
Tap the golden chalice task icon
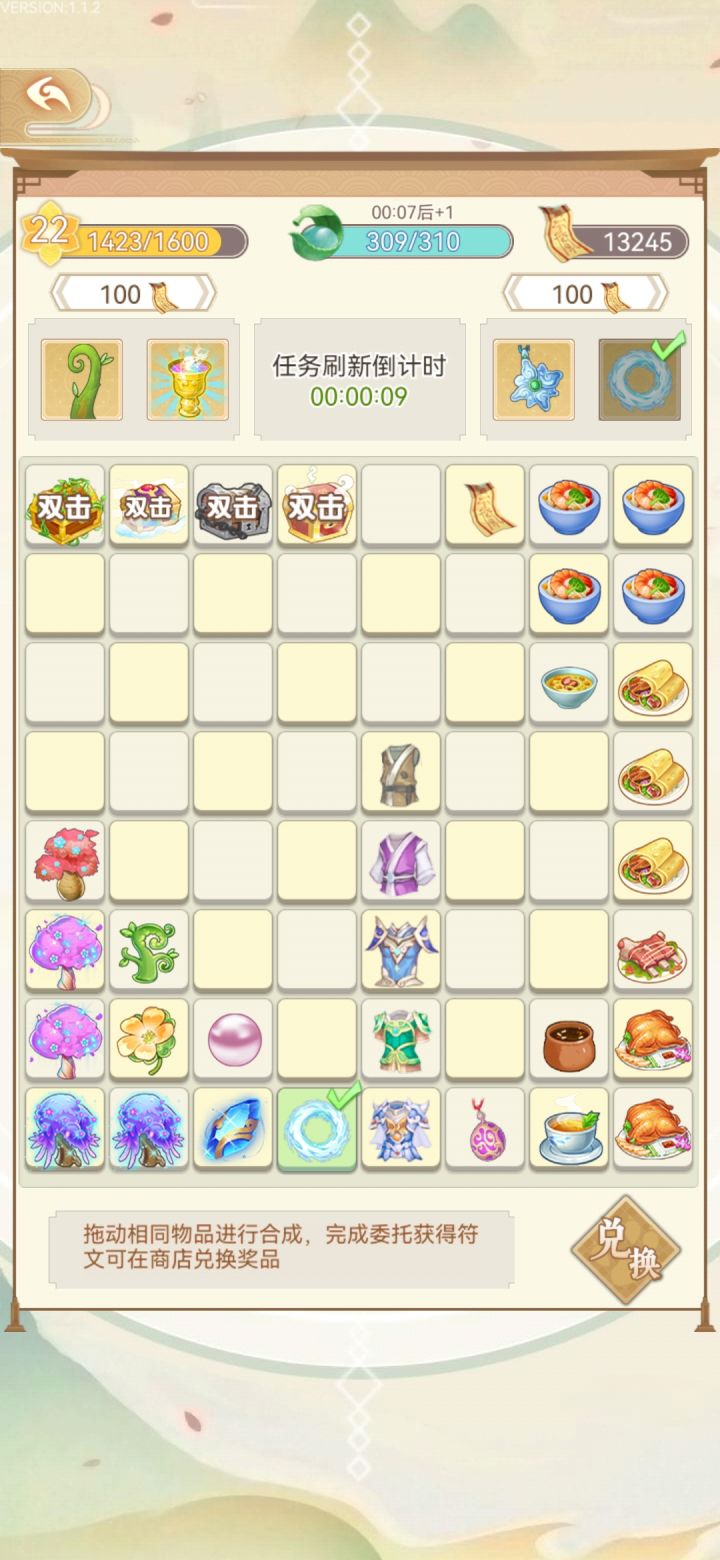(189, 380)
